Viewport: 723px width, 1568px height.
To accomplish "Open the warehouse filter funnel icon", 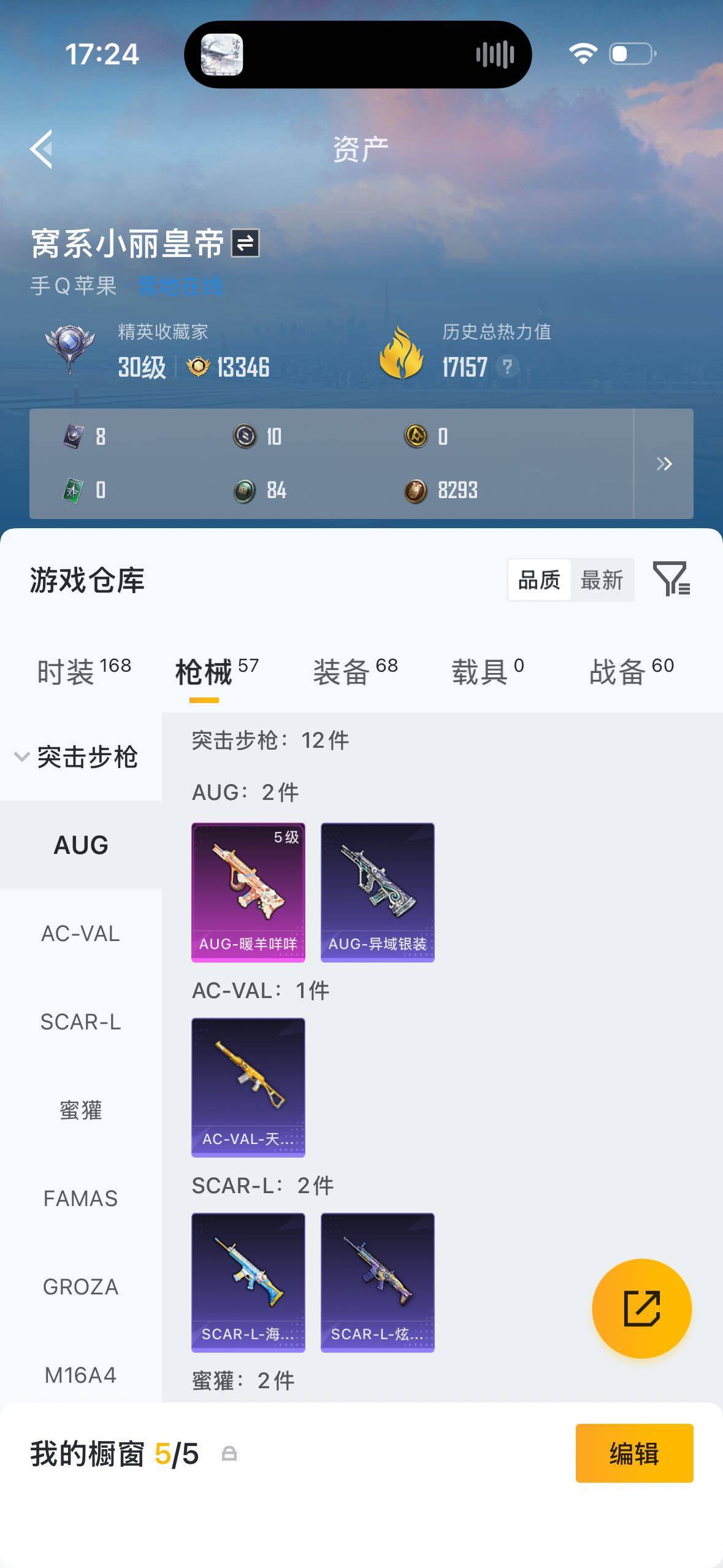I will pos(673,579).
